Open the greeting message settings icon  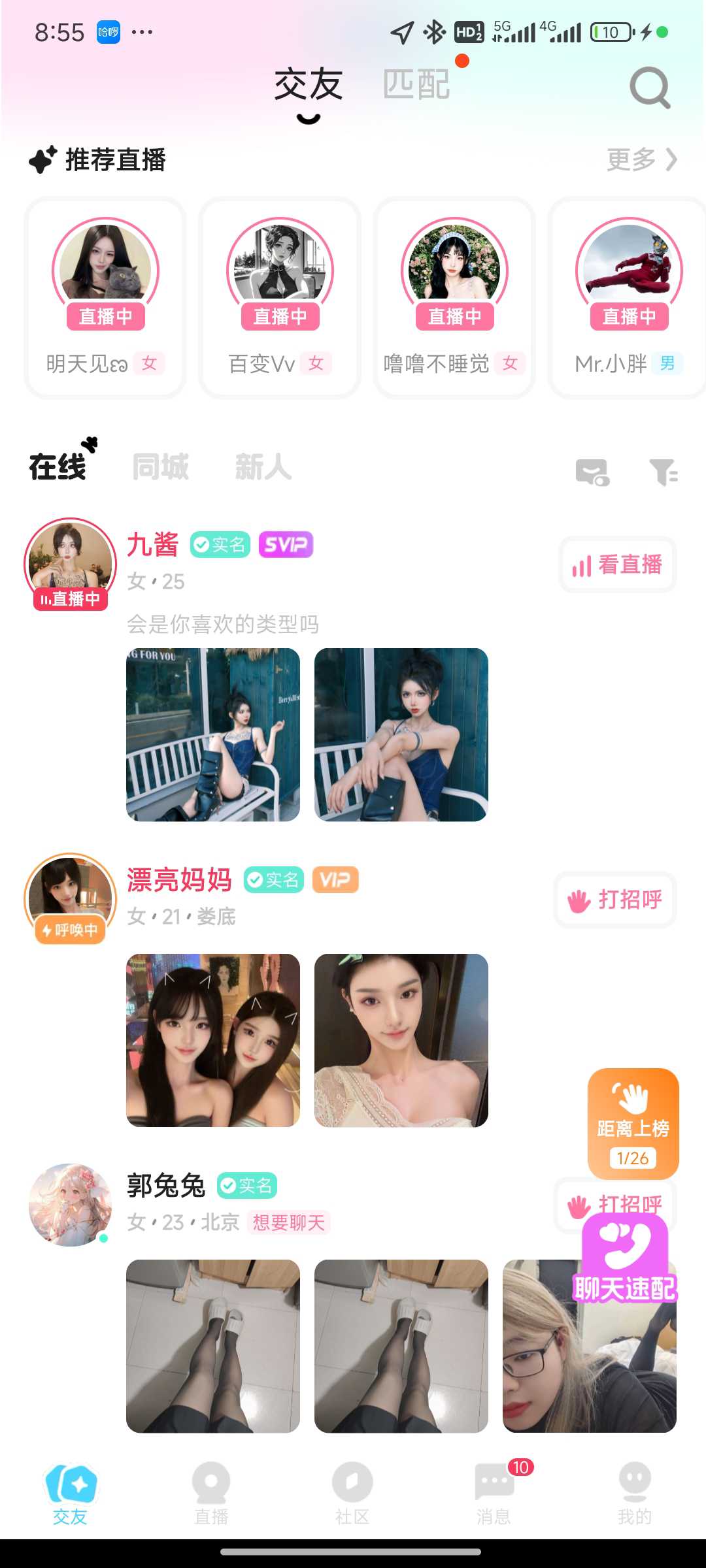coord(592,472)
